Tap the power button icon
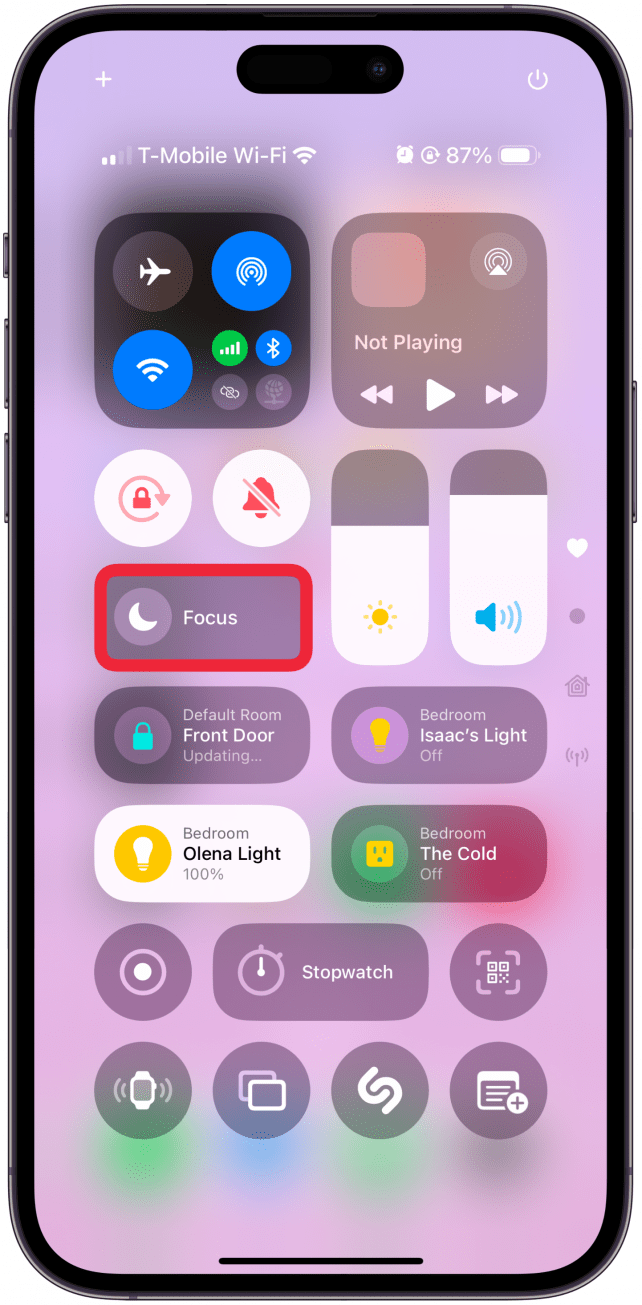Viewport: 642px width, 1305px height. [x=538, y=80]
